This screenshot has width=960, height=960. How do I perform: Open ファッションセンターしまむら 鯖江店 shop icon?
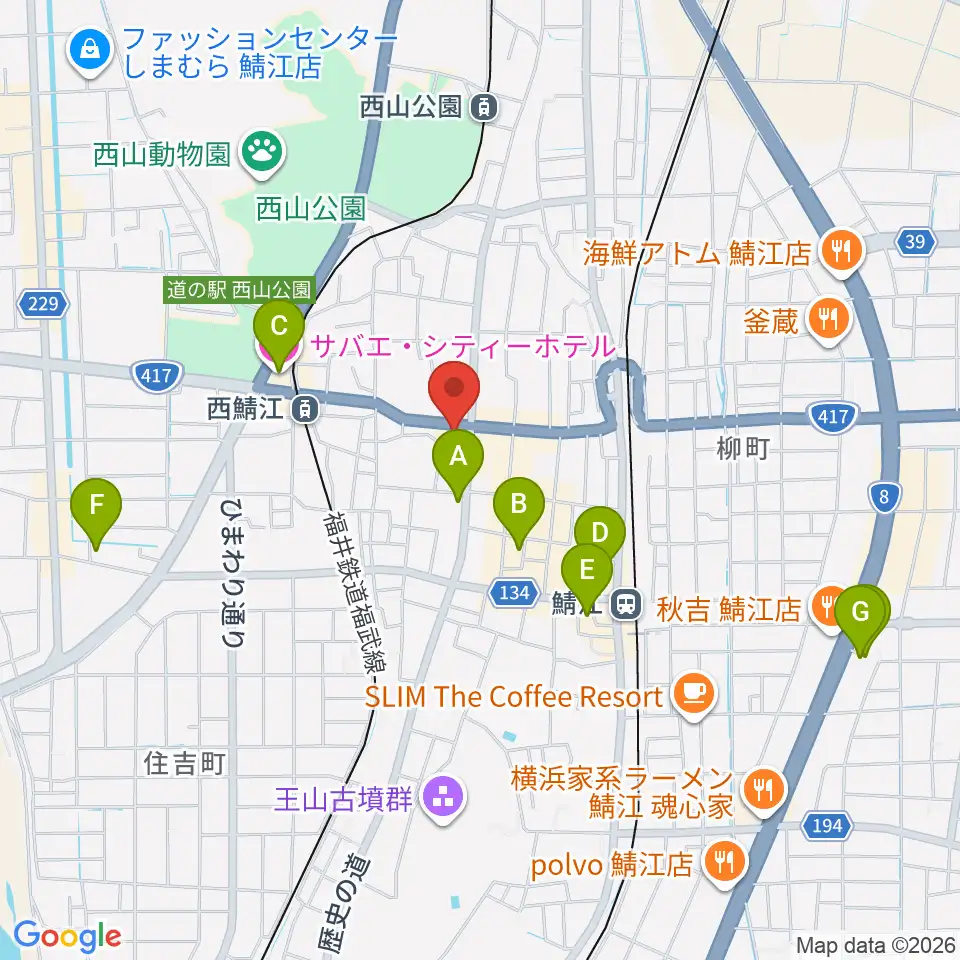point(91,51)
